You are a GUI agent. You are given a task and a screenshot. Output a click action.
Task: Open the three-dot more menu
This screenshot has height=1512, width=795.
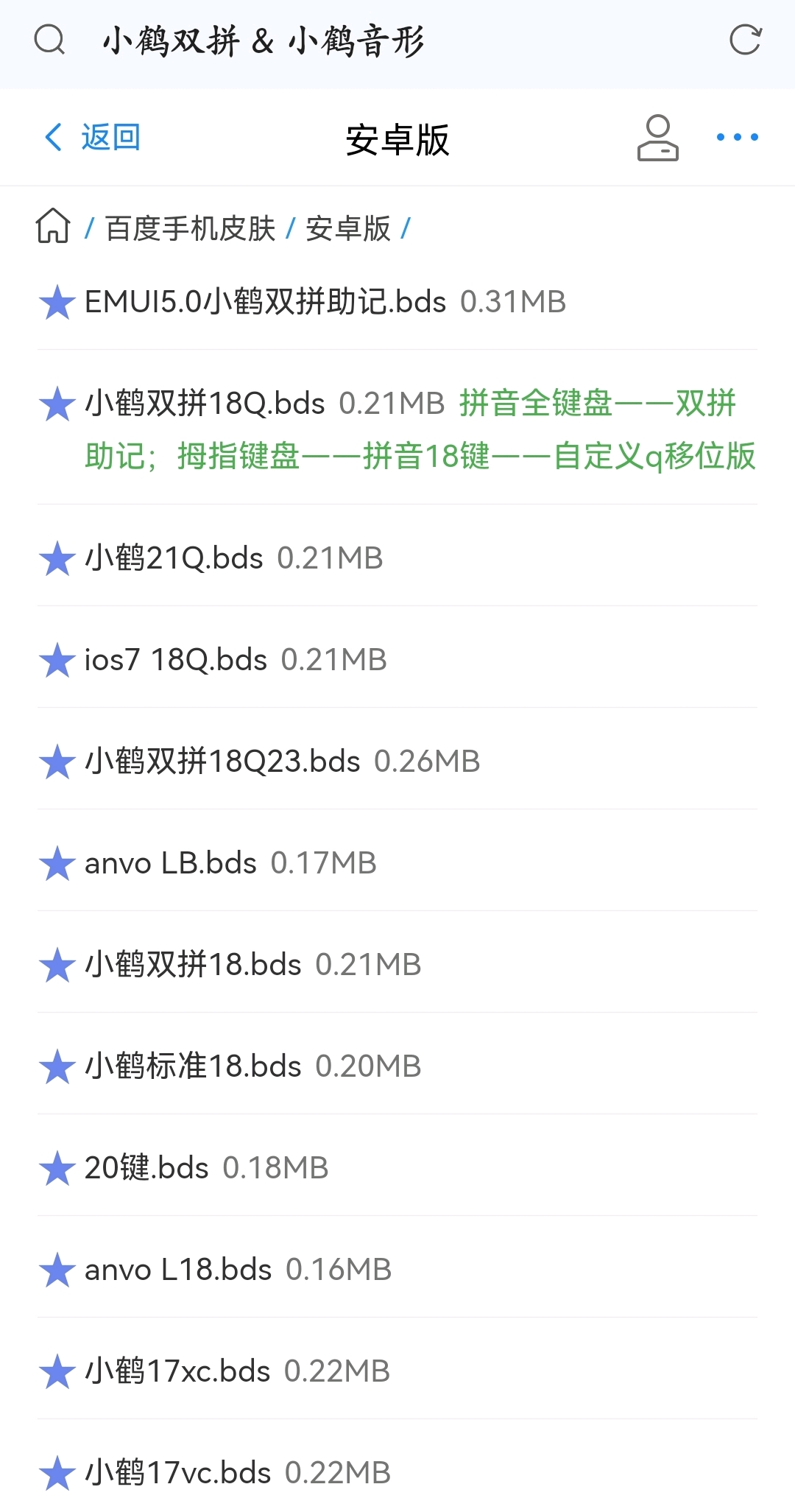click(738, 137)
